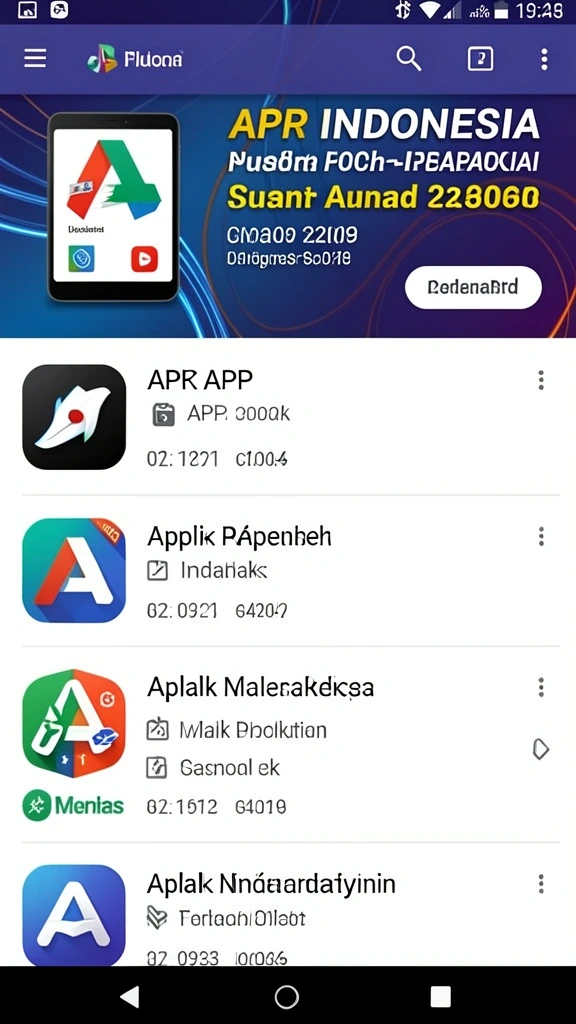576x1024 pixels.
Task: Open the tabs counter showing 2
Action: click(481, 59)
